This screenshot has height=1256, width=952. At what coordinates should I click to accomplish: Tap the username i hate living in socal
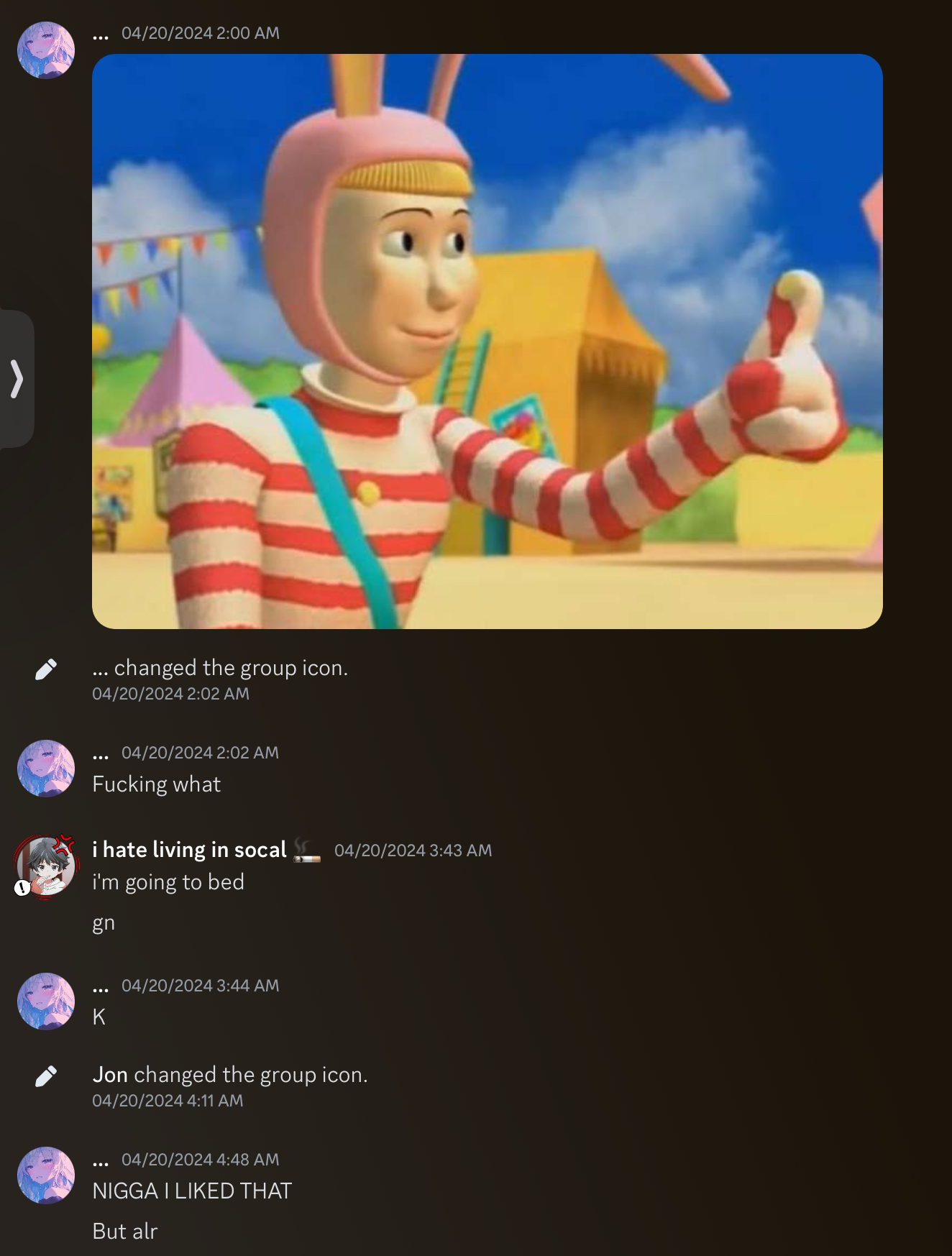[189, 850]
